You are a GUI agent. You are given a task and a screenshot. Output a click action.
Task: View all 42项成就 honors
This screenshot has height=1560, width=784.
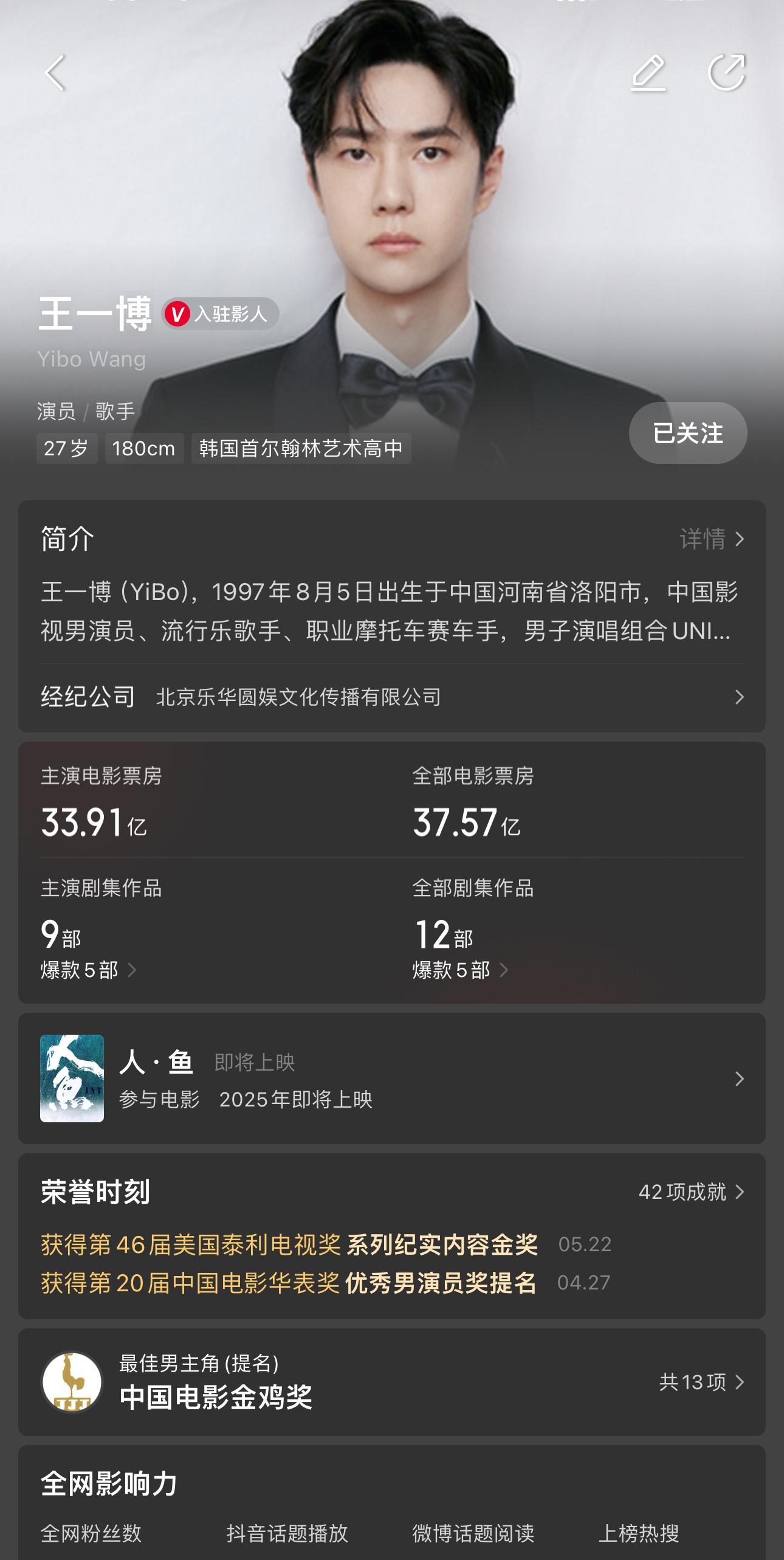[x=691, y=1192]
